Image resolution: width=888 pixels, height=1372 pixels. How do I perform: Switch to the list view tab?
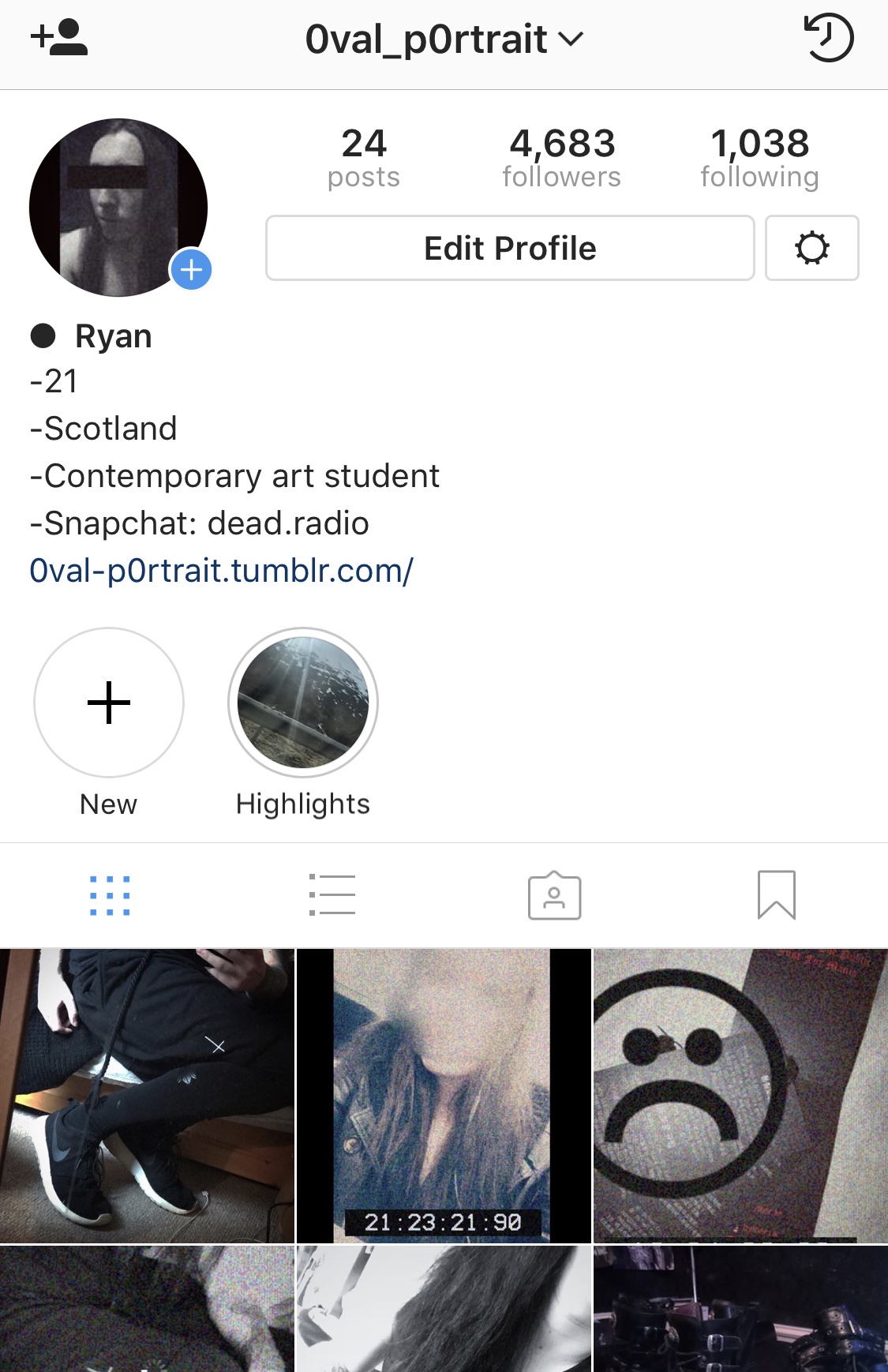(x=332, y=896)
